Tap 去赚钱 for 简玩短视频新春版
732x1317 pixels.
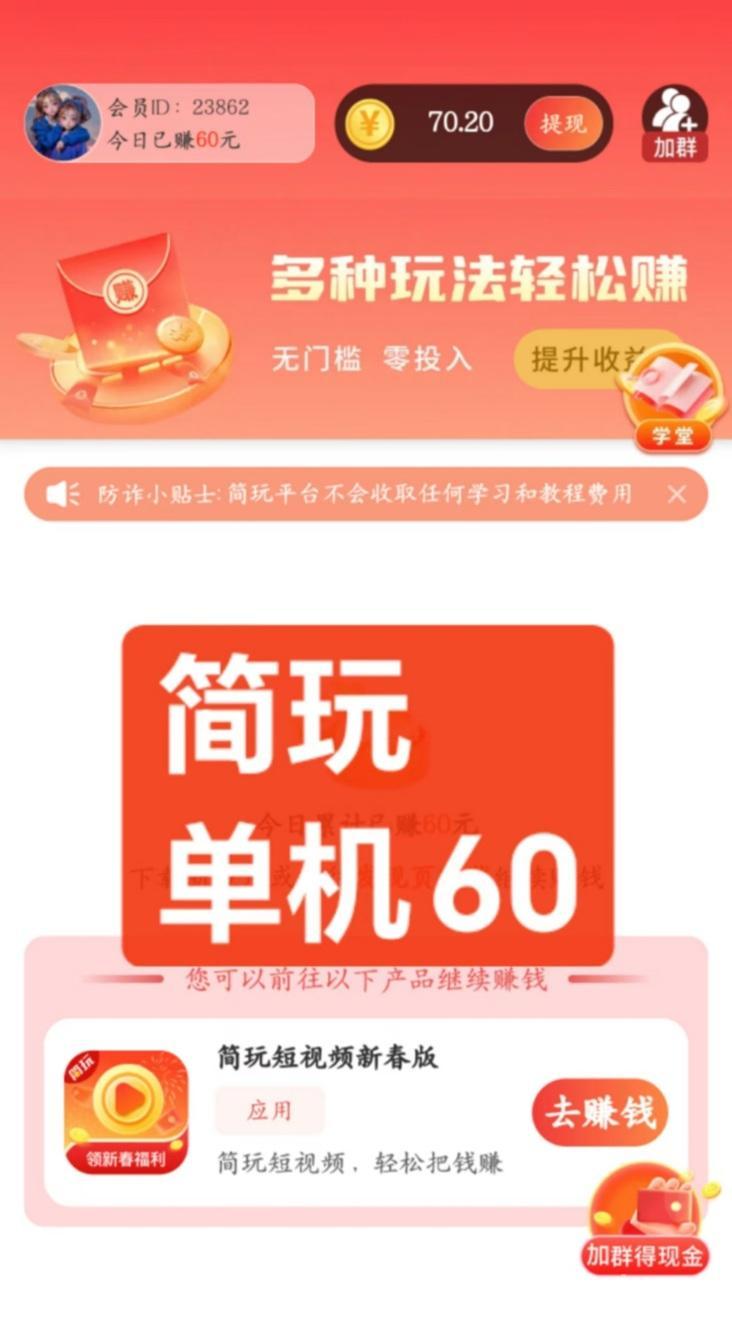[x=599, y=1112]
